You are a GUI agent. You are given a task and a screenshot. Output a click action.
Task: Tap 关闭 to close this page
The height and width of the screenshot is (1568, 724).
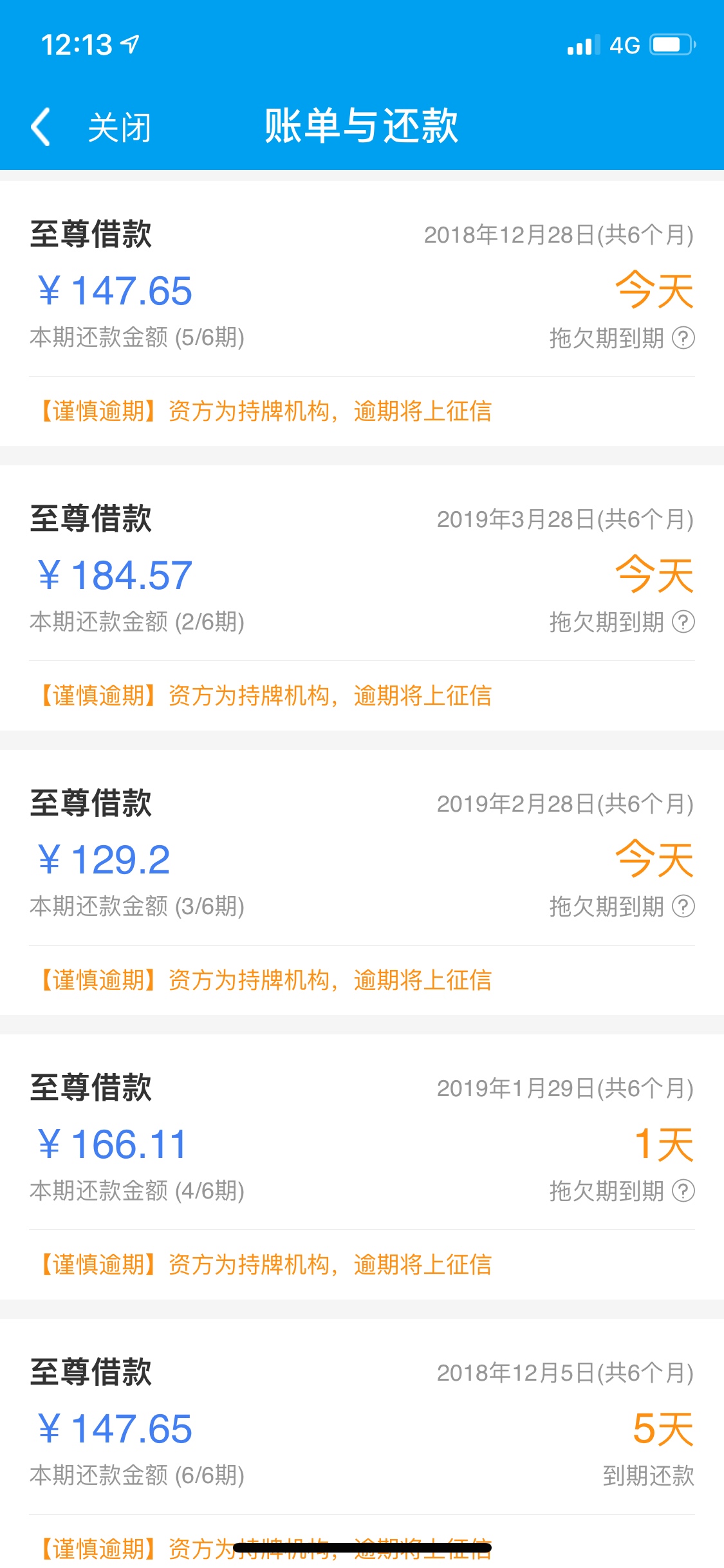point(120,127)
